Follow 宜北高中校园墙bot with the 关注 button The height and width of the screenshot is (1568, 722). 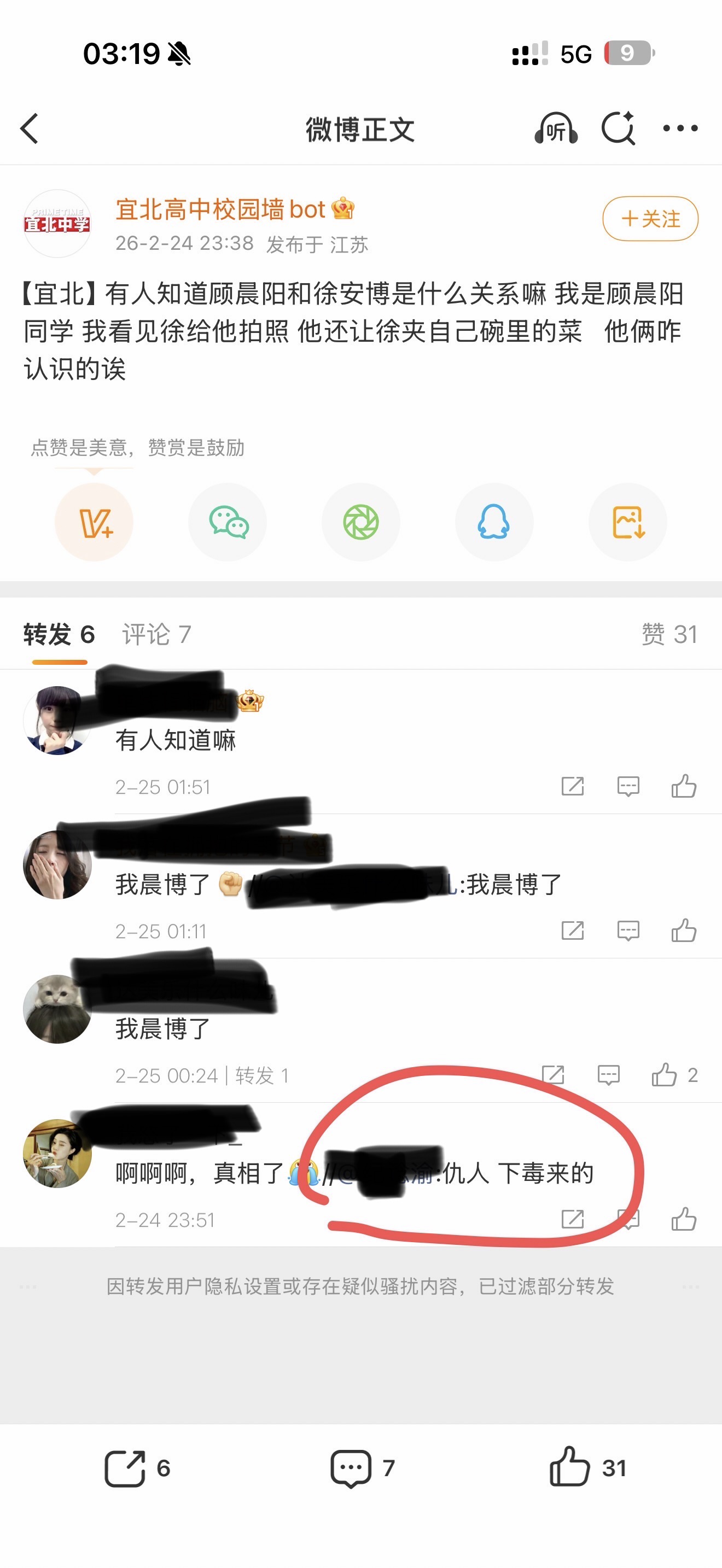pos(650,219)
